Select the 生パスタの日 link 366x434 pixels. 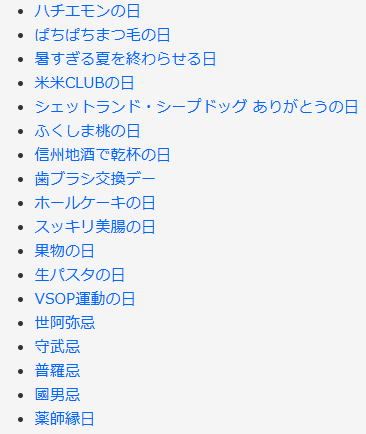click(80, 275)
